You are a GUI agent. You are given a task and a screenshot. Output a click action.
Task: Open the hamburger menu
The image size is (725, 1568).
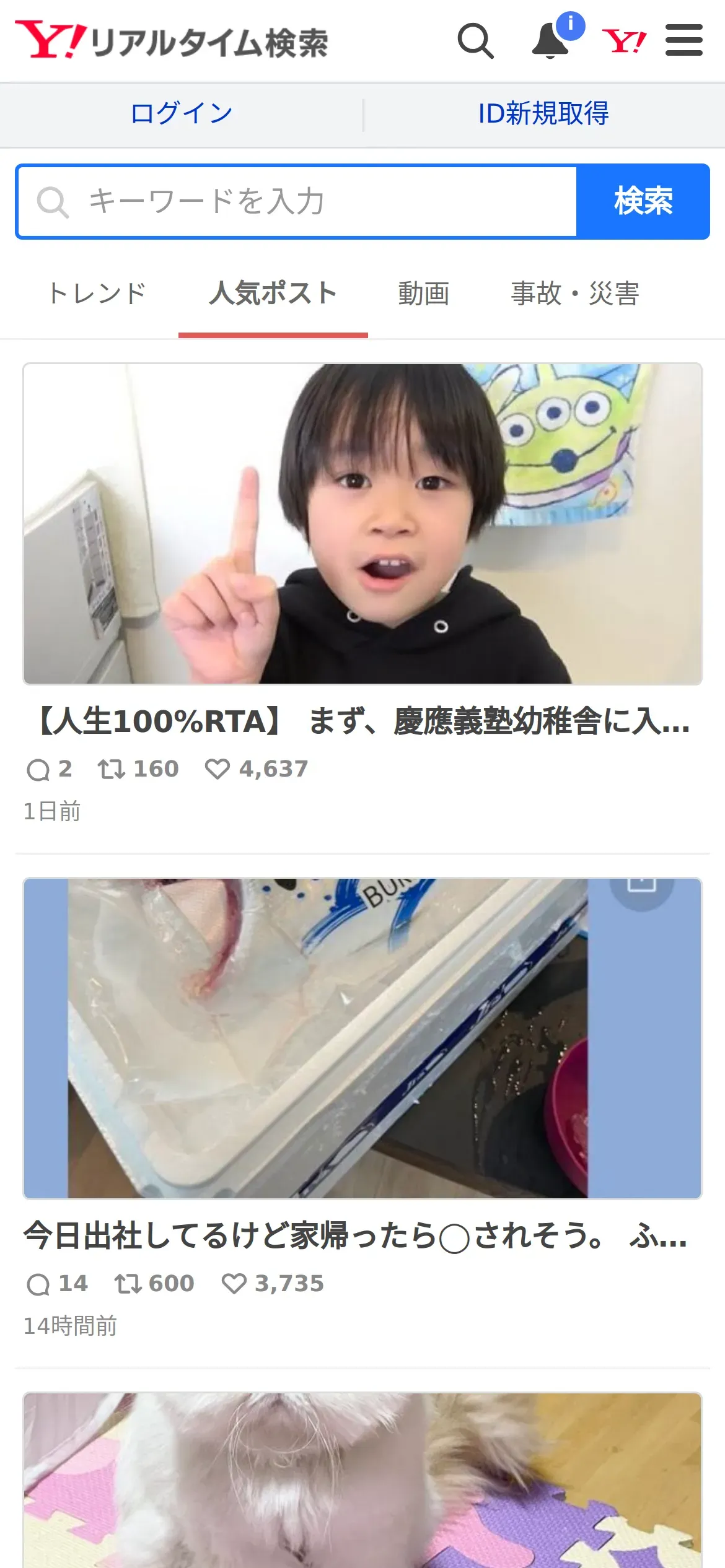[x=684, y=41]
